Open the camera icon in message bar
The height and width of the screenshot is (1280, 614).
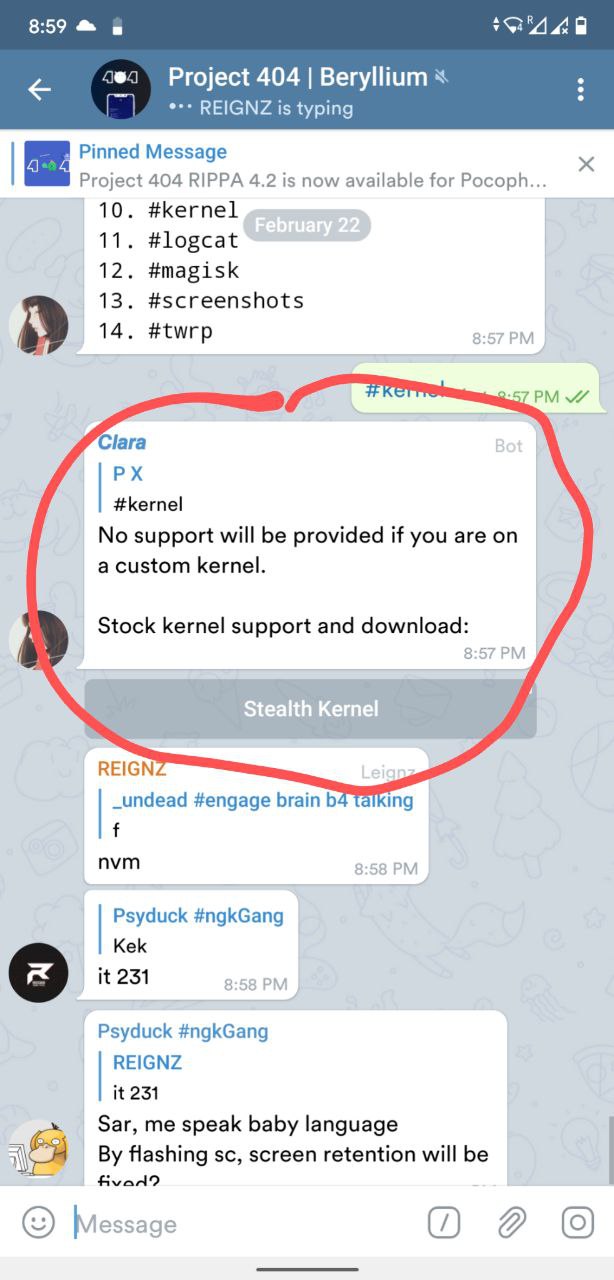[577, 1222]
